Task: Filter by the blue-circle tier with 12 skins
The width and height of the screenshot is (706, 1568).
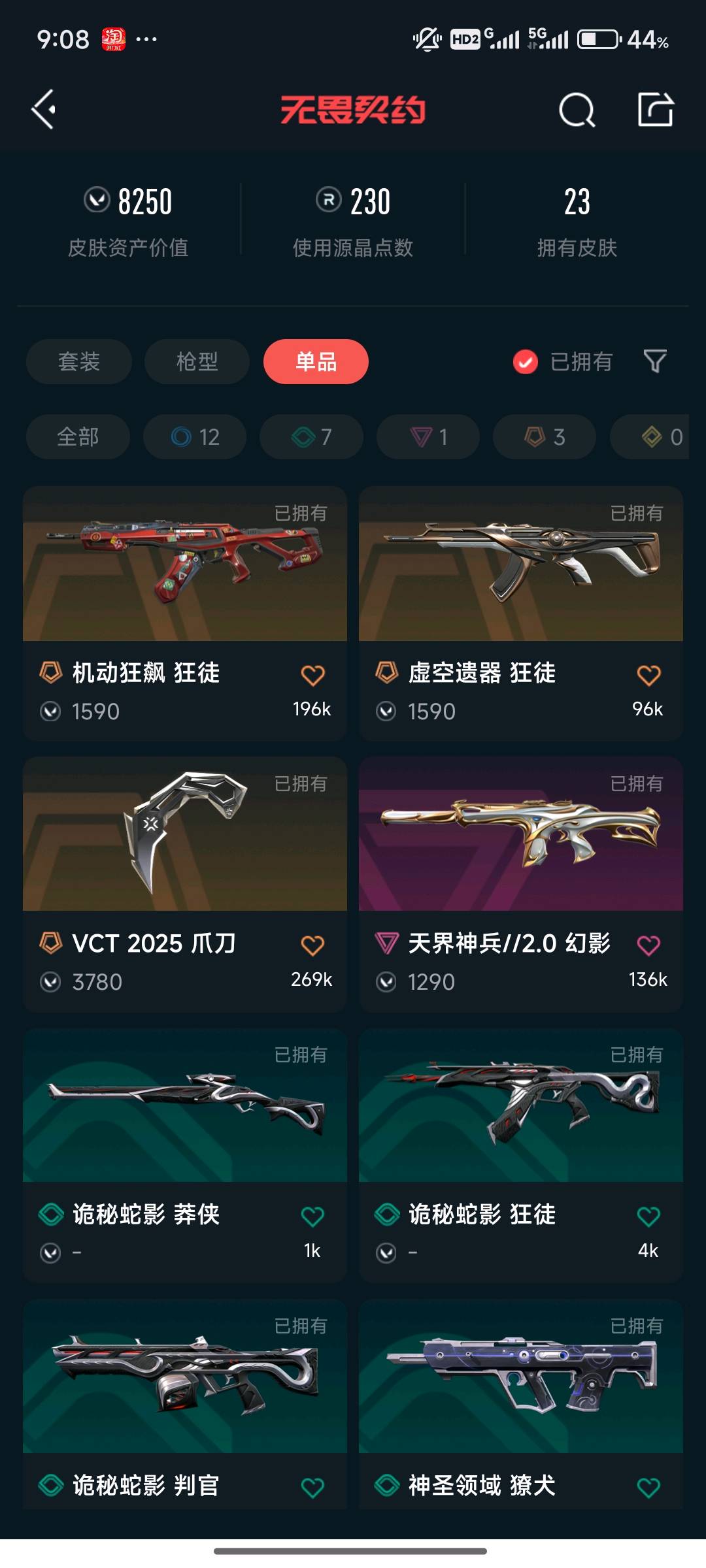Action: 195,436
